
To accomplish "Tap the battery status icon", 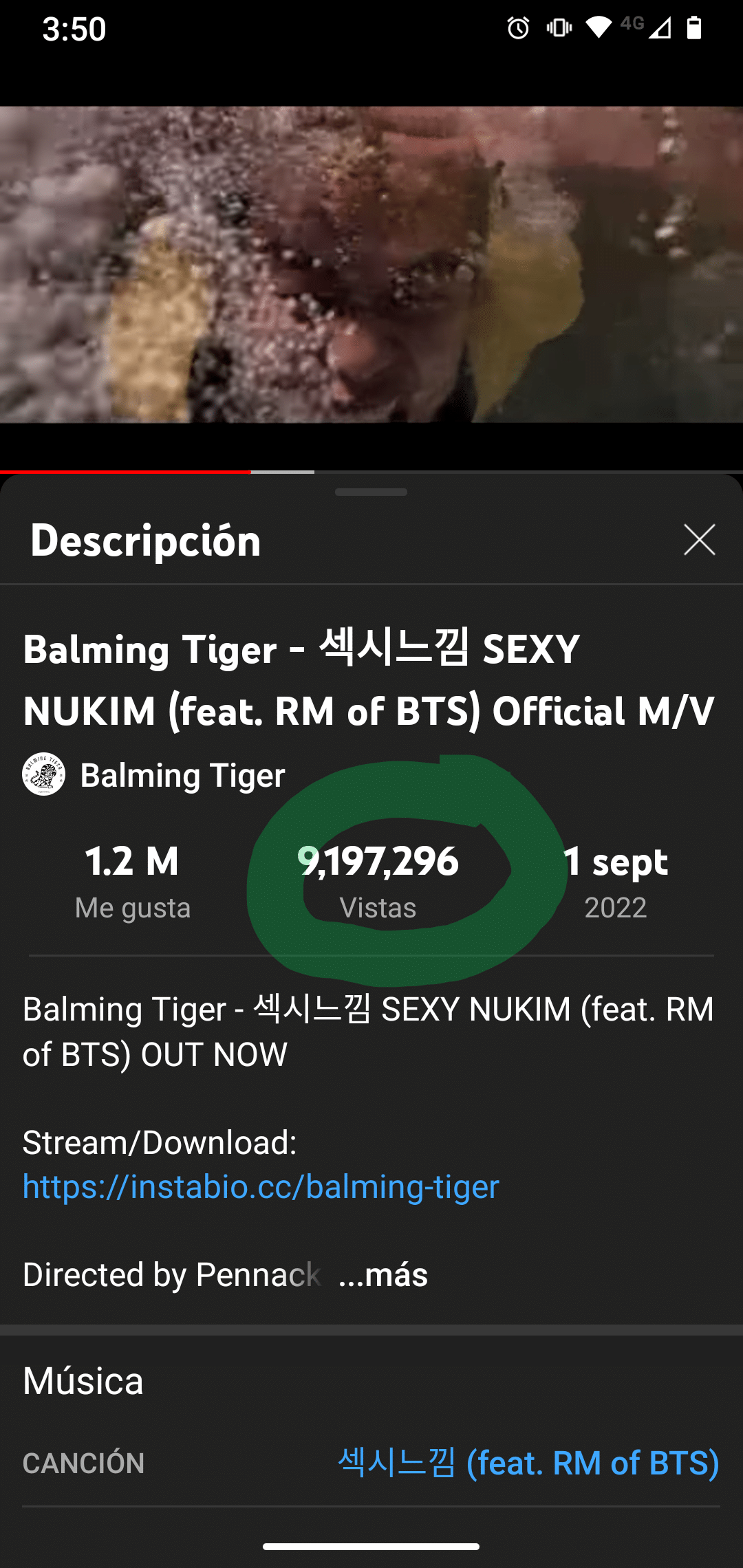I will [x=695, y=28].
